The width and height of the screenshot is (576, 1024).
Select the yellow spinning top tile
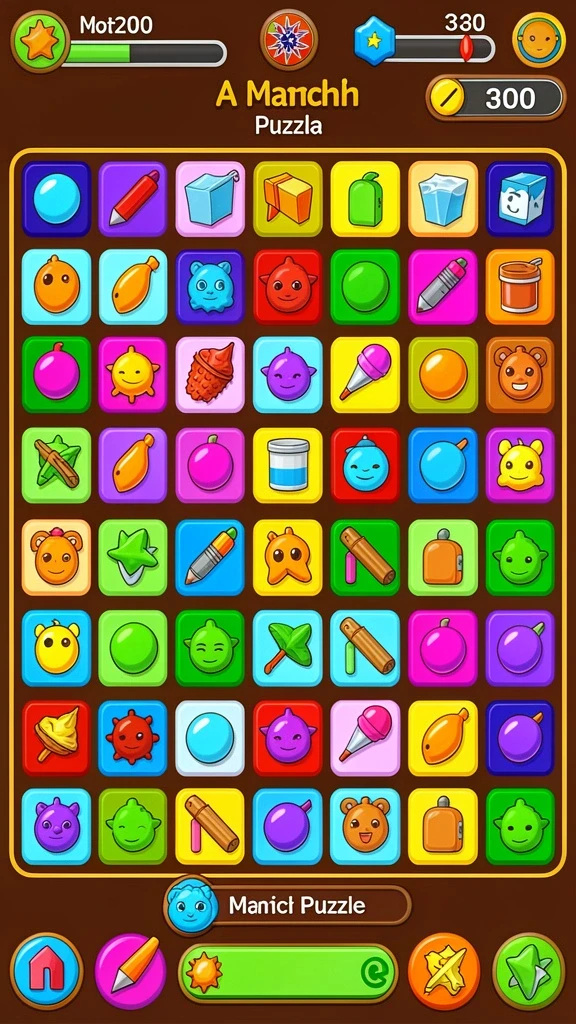pyautogui.click(x=56, y=738)
